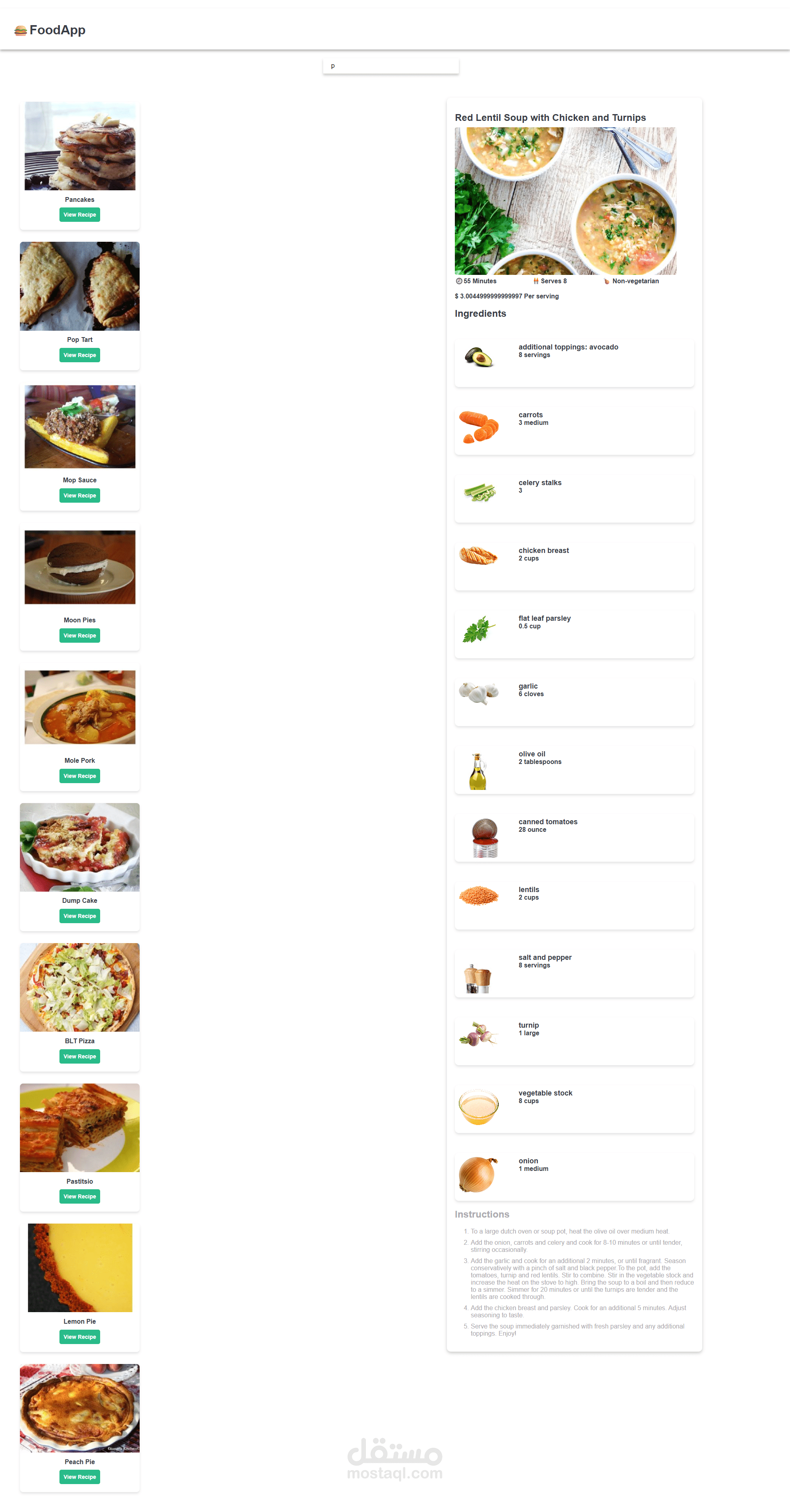Viewport: 790px width, 1512px height.
Task: Open View Recipe under Dump Cake
Action: pyautogui.click(x=80, y=916)
